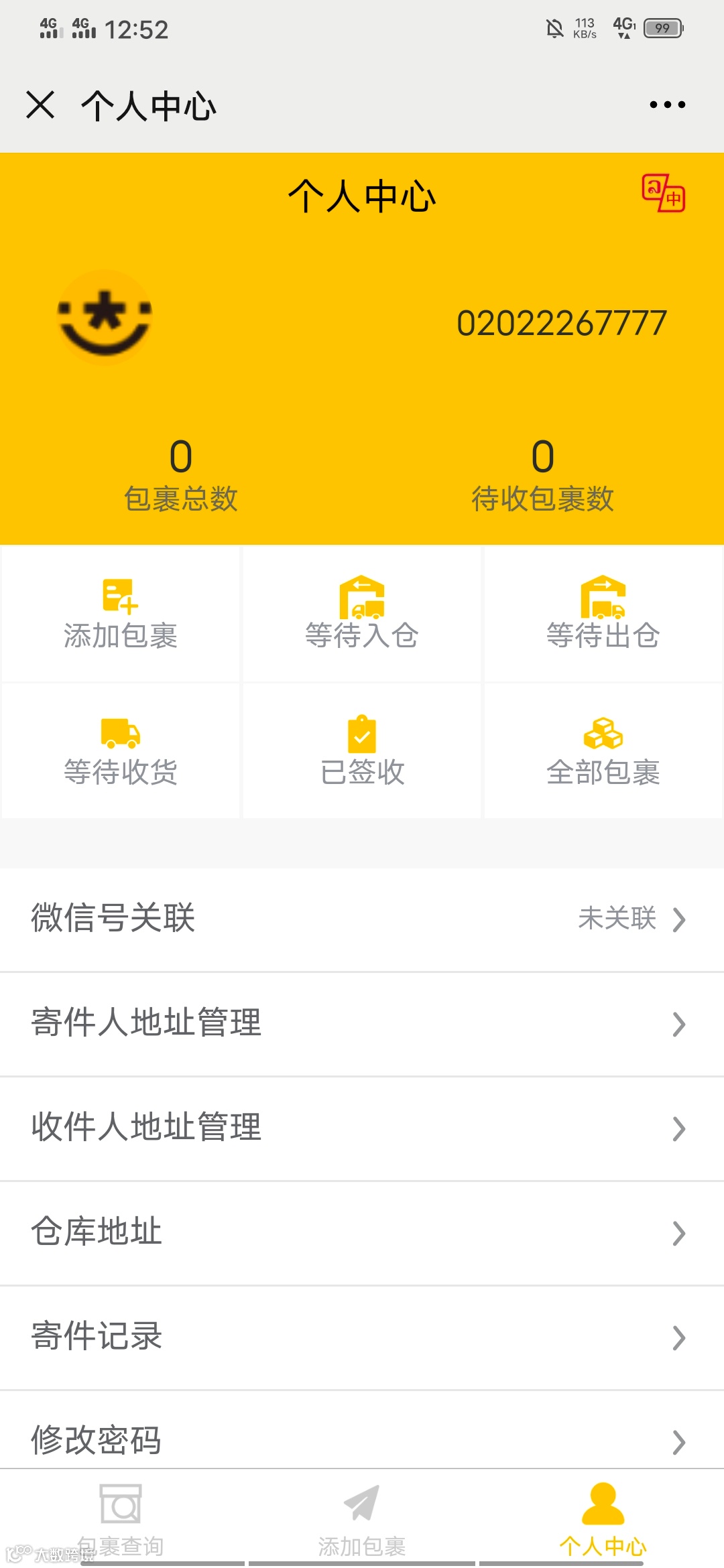724x1568 pixels.
Task: Open 寄件记录 history
Action: [362, 1337]
